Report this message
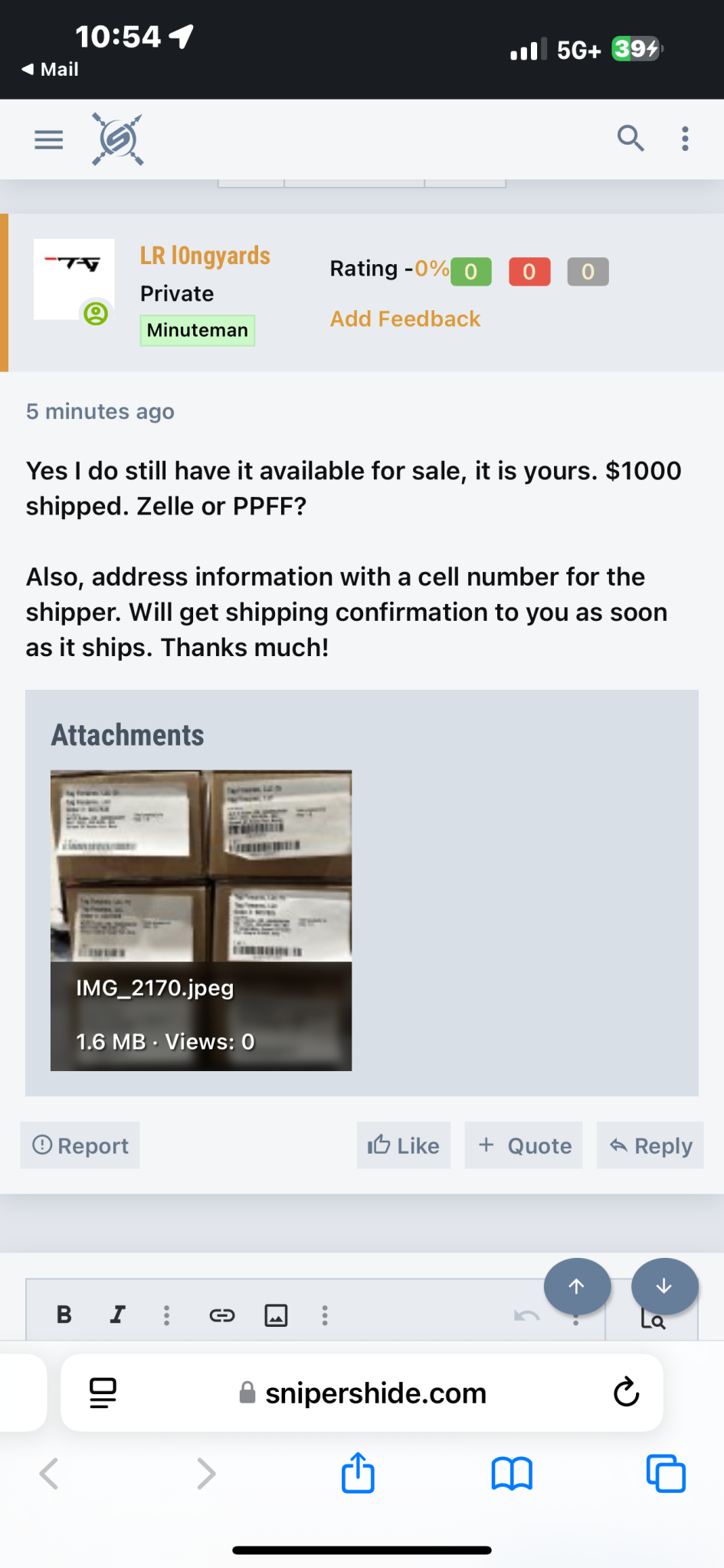Image resolution: width=724 pixels, height=1568 pixels. pyautogui.click(x=80, y=1145)
